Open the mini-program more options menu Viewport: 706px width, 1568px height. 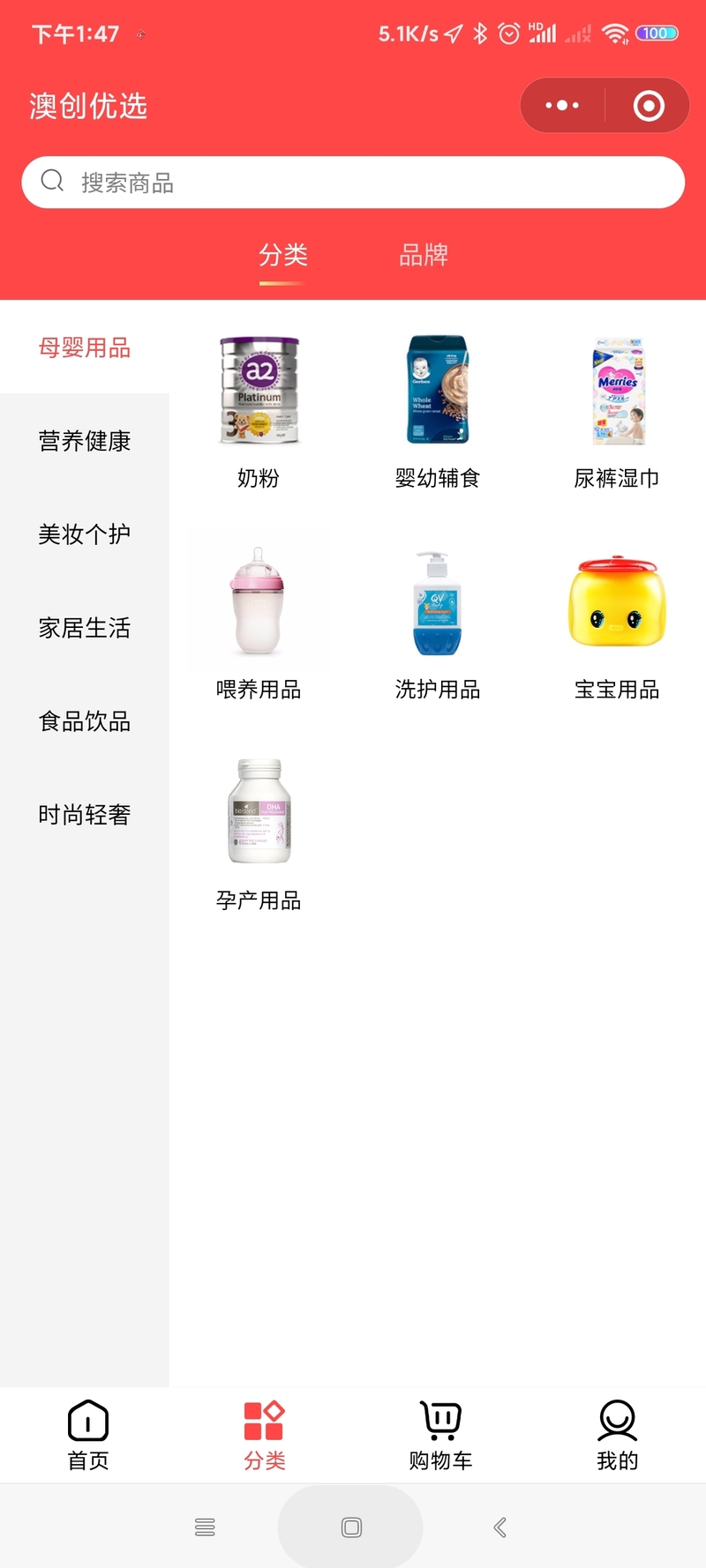click(562, 106)
